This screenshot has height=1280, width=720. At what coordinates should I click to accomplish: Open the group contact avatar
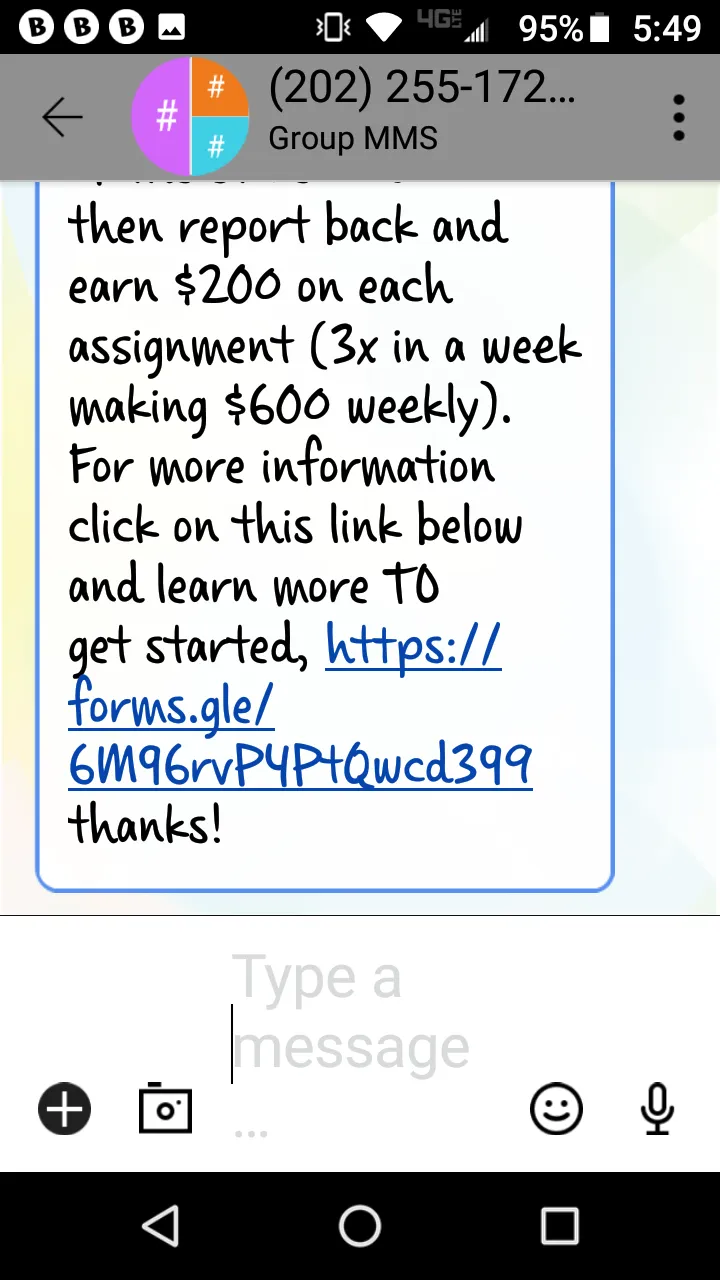pos(190,117)
